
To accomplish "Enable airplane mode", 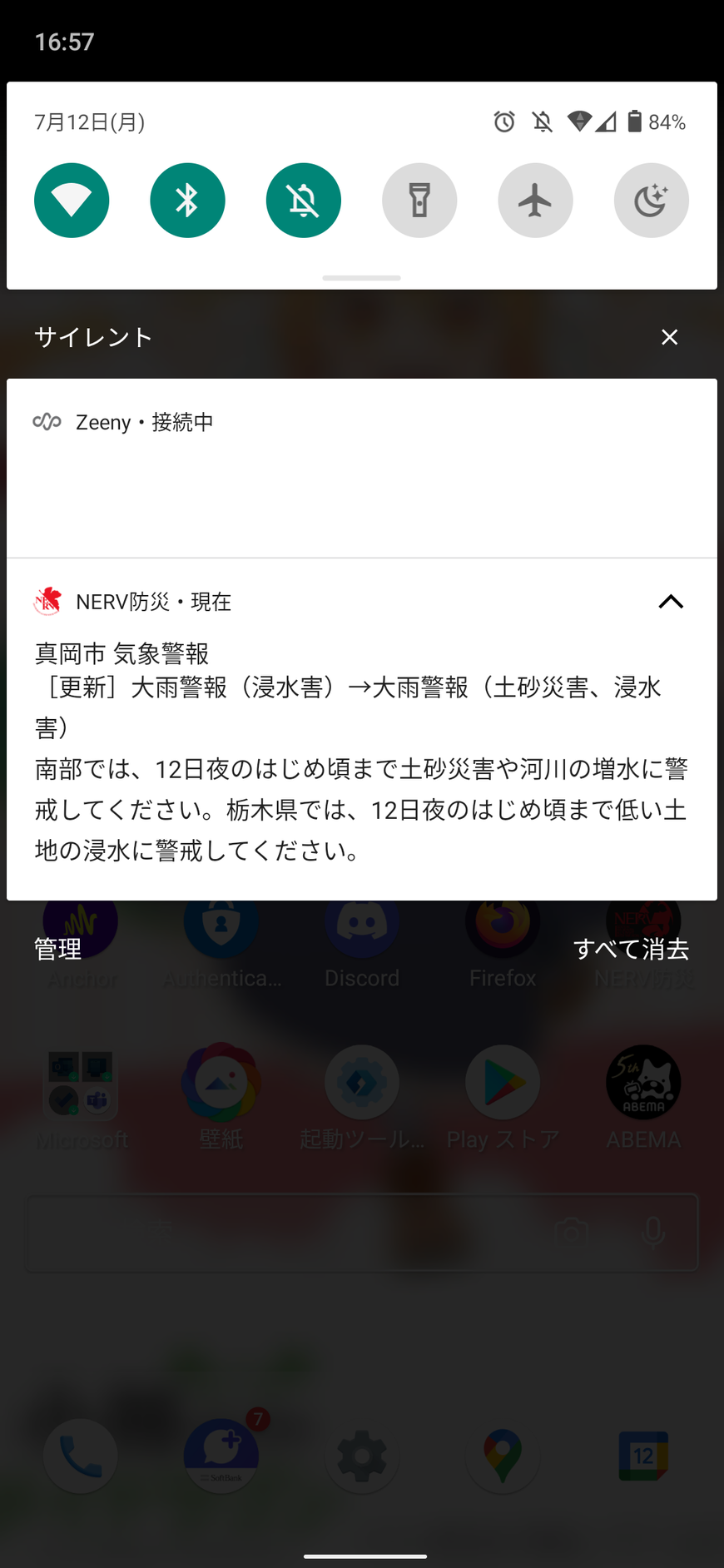I will click(535, 201).
